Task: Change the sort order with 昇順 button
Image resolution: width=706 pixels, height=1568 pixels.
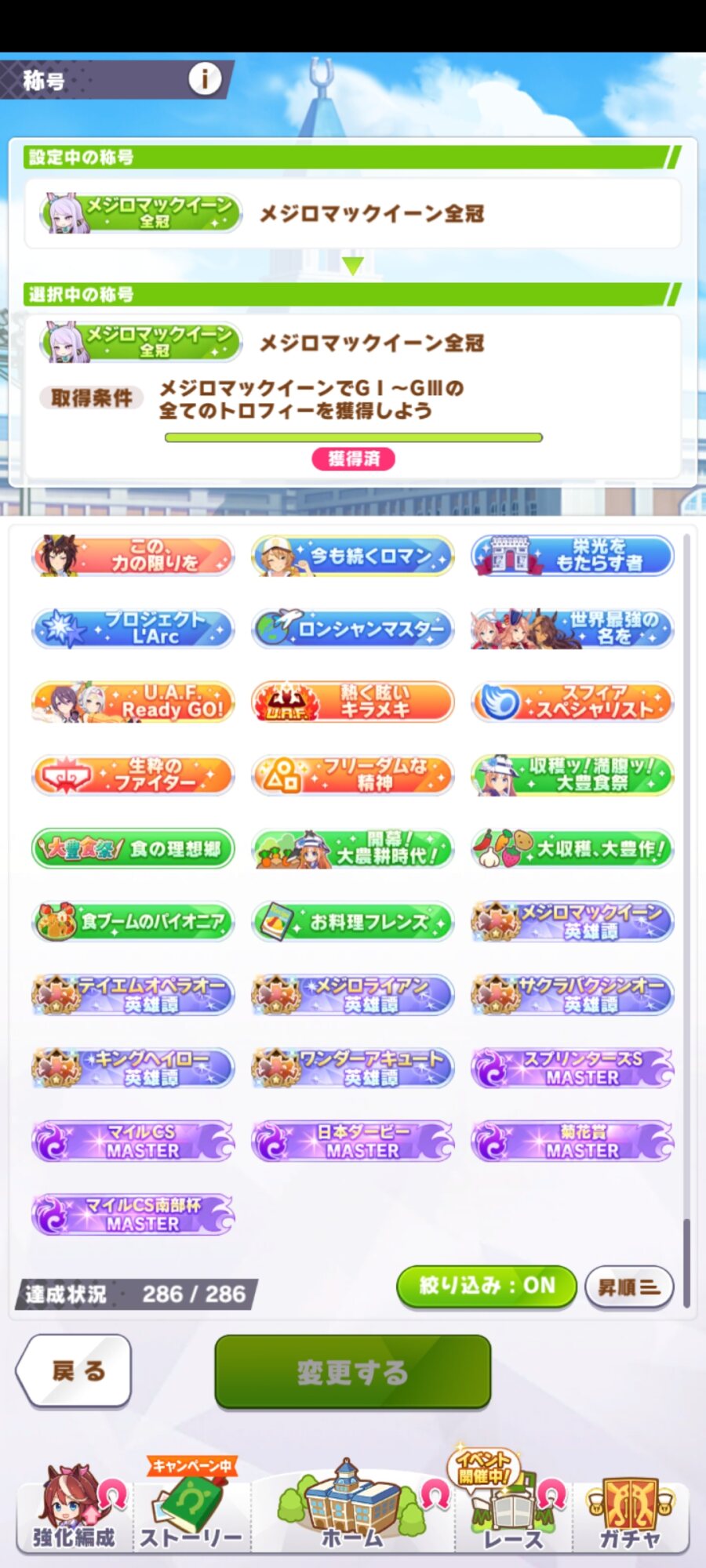Action: click(x=629, y=1287)
